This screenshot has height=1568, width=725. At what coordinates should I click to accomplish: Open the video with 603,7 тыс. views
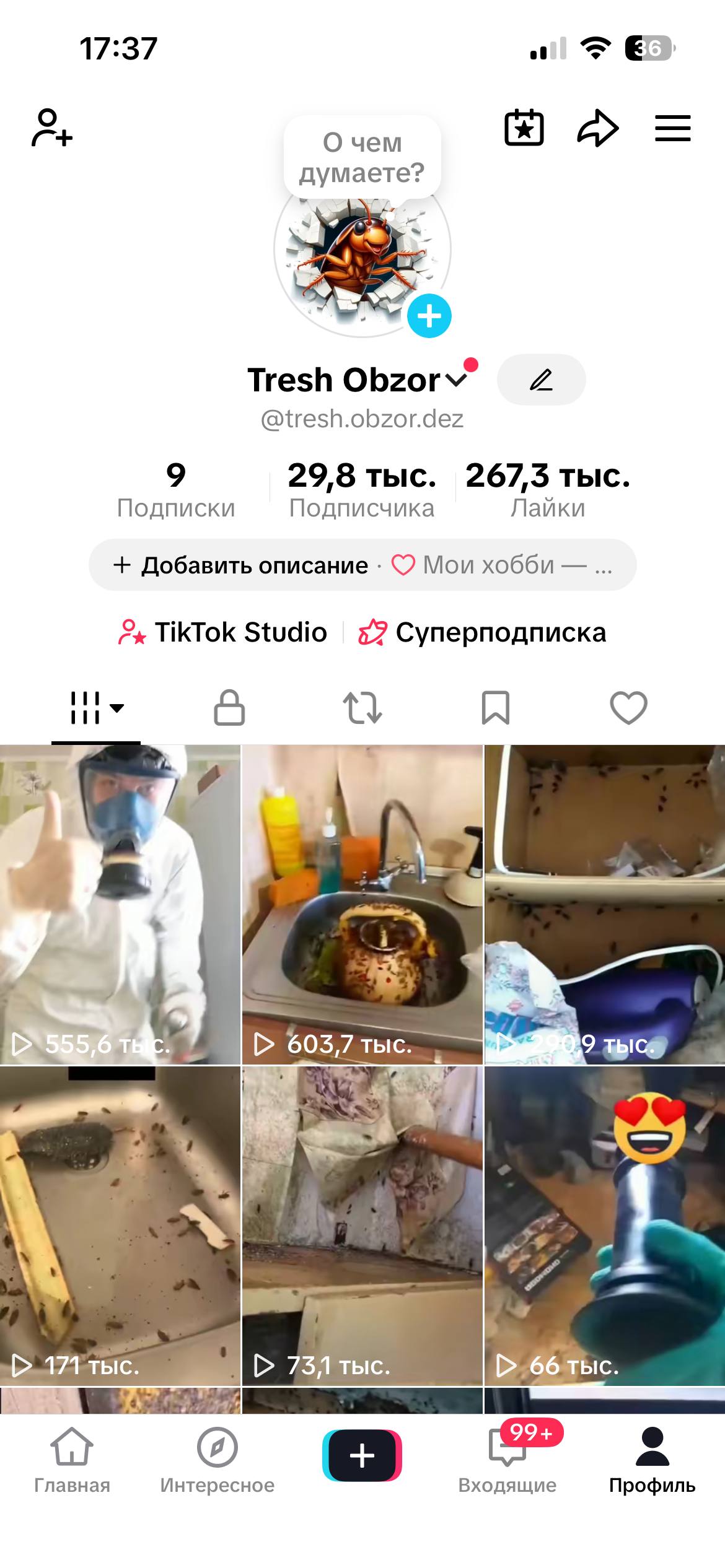pos(362,904)
